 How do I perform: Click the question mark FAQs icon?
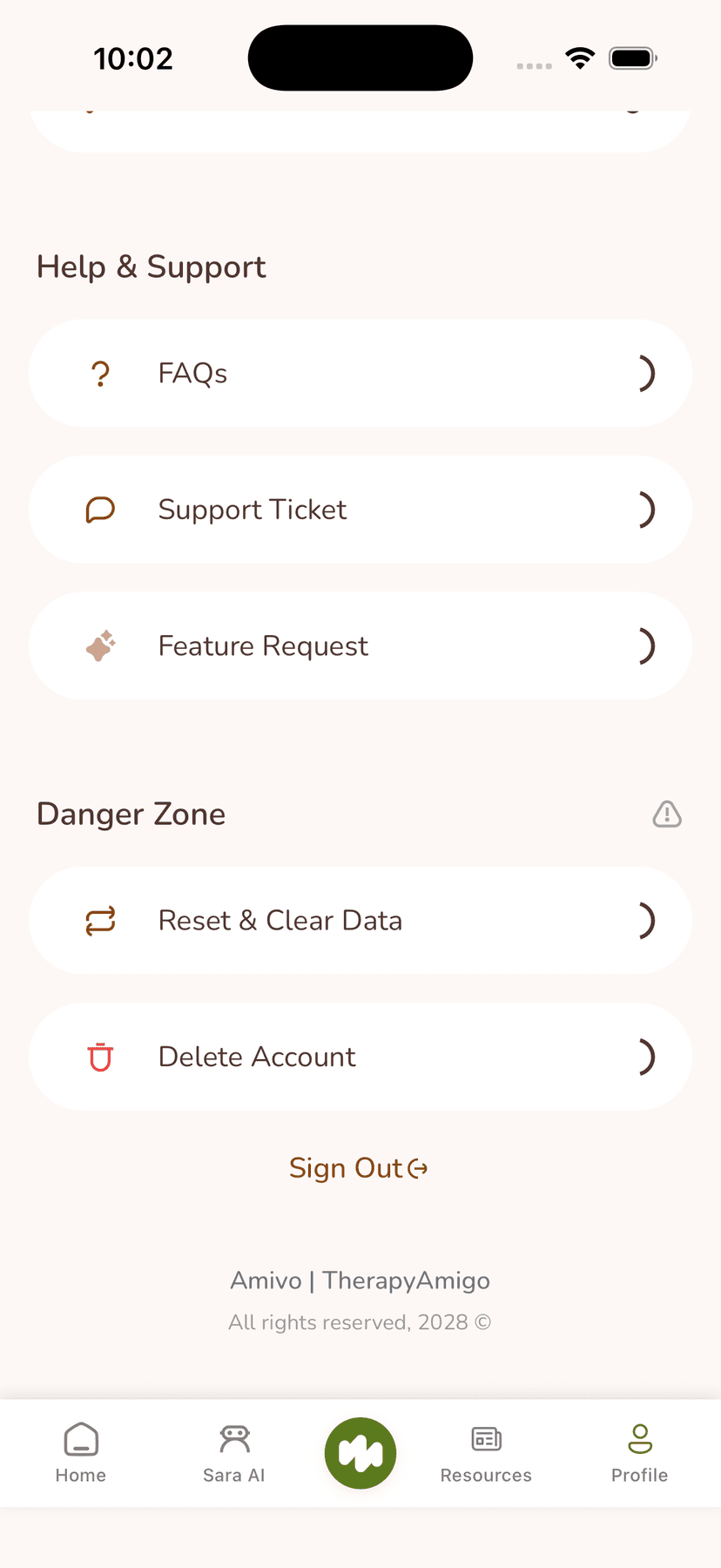[100, 373]
